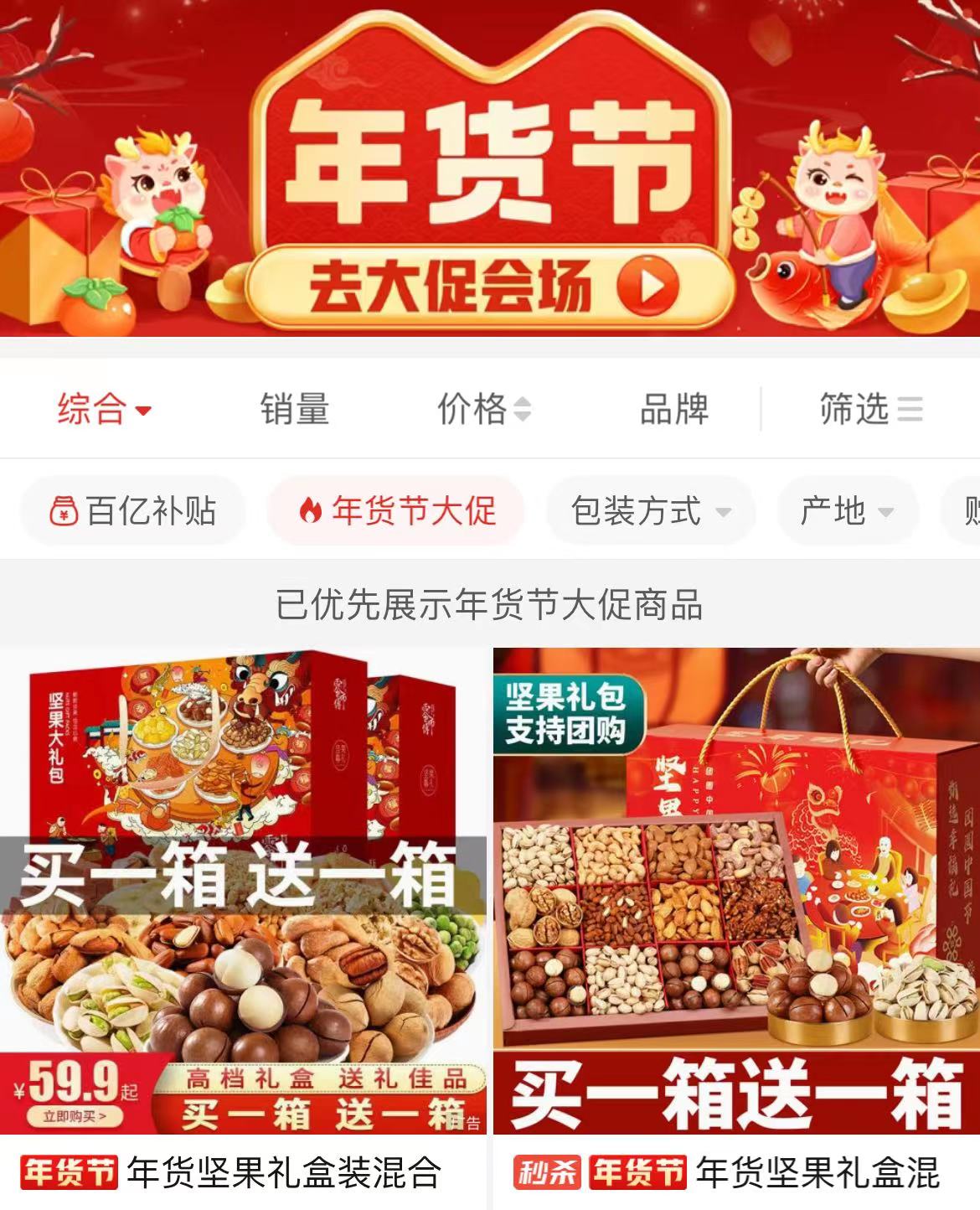Open the 品牌 filter
Screen dimensions: 980x1210
(x=673, y=410)
